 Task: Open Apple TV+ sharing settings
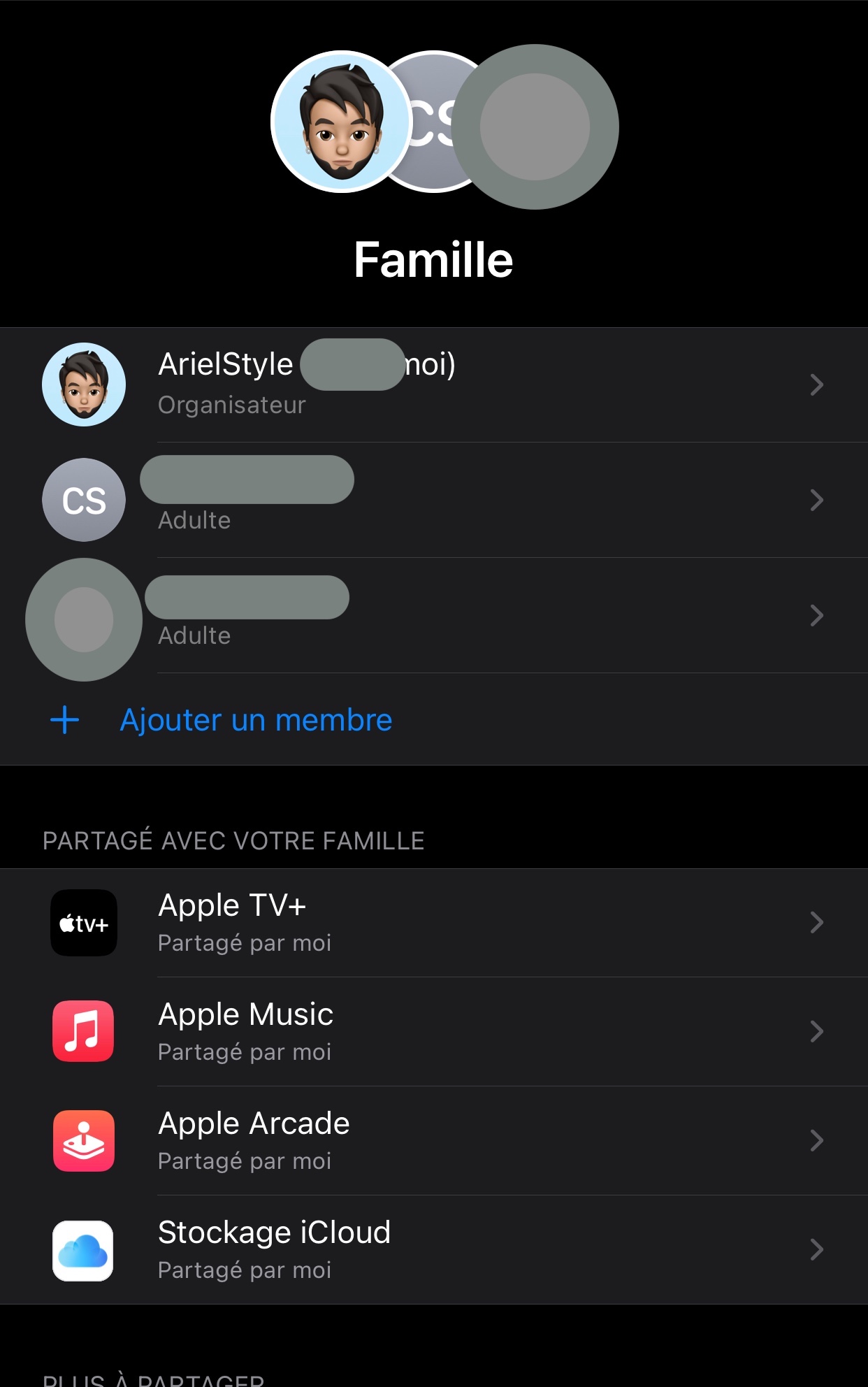433,923
